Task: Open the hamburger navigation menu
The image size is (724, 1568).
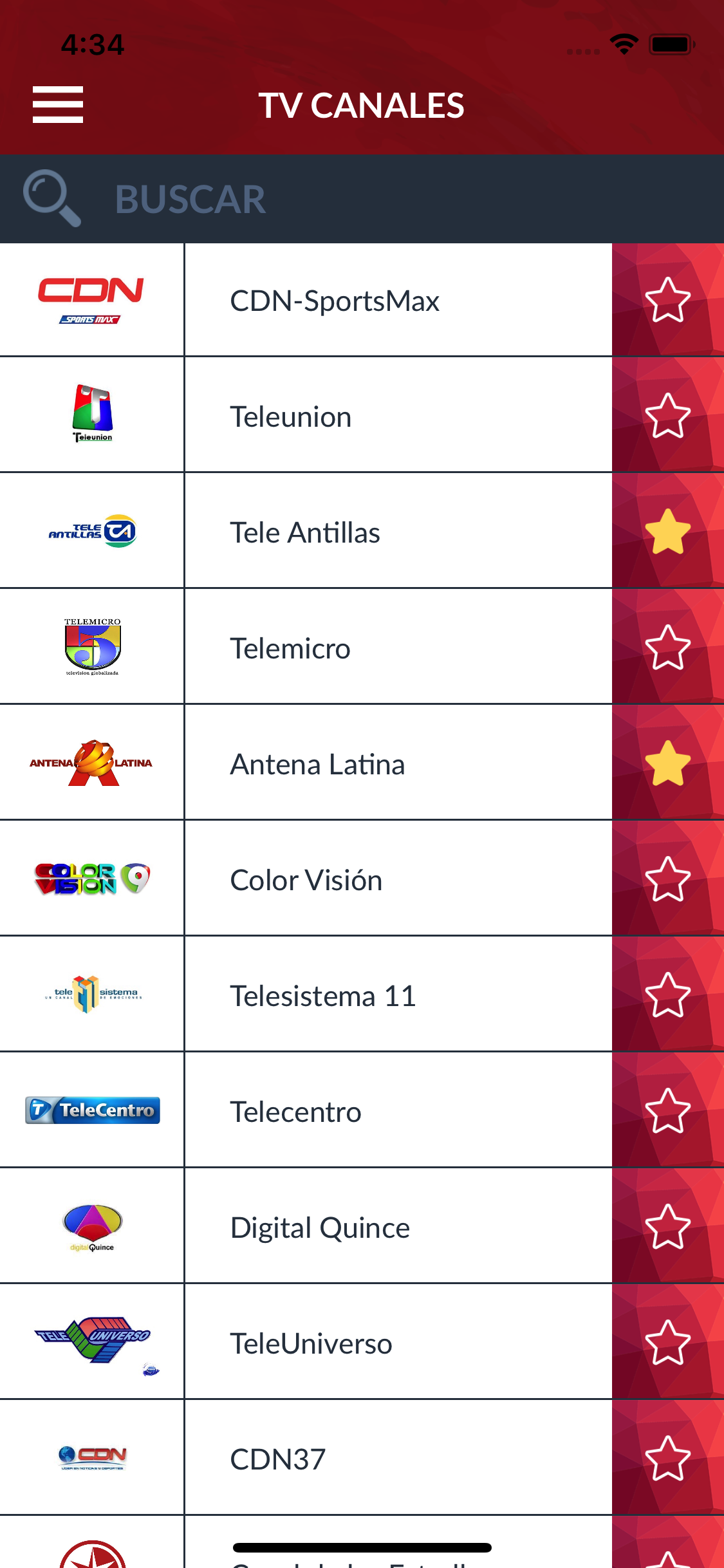Action: click(x=57, y=104)
